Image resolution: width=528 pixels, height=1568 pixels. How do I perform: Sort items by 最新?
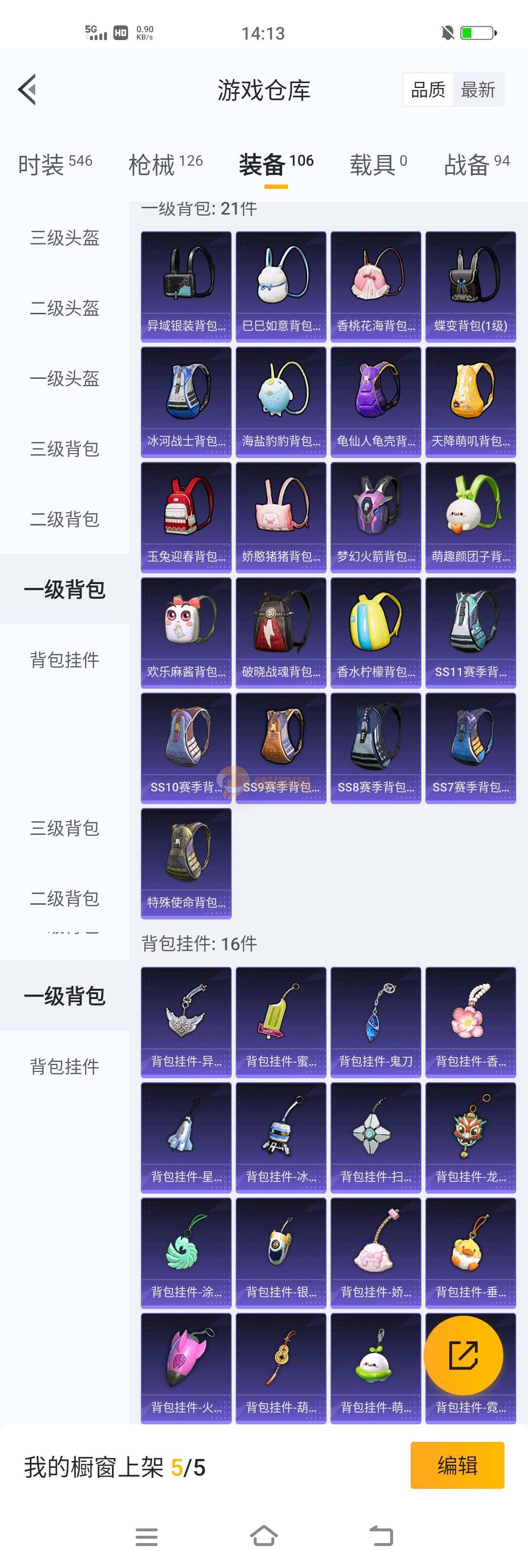coord(478,90)
